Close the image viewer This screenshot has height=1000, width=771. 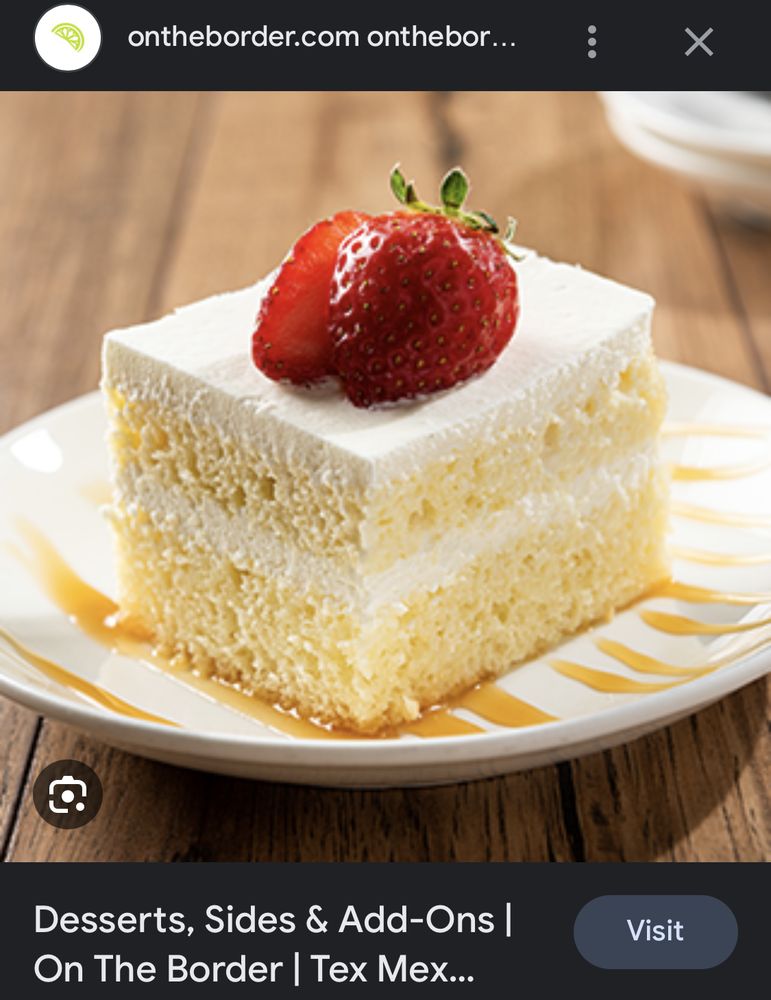click(x=698, y=42)
